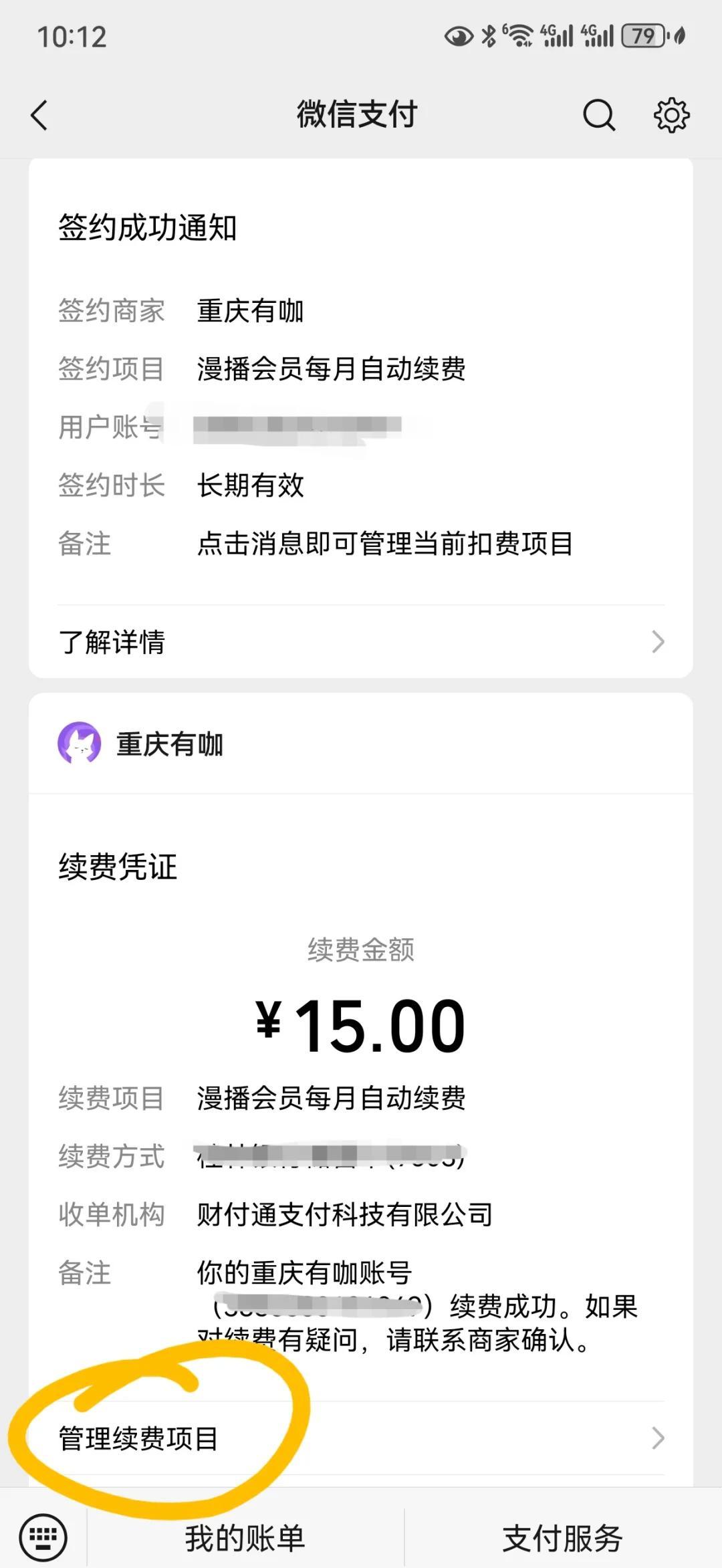Go back from 微信支付 screen
The height and width of the screenshot is (1568, 722).
click(x=40, y=115)
